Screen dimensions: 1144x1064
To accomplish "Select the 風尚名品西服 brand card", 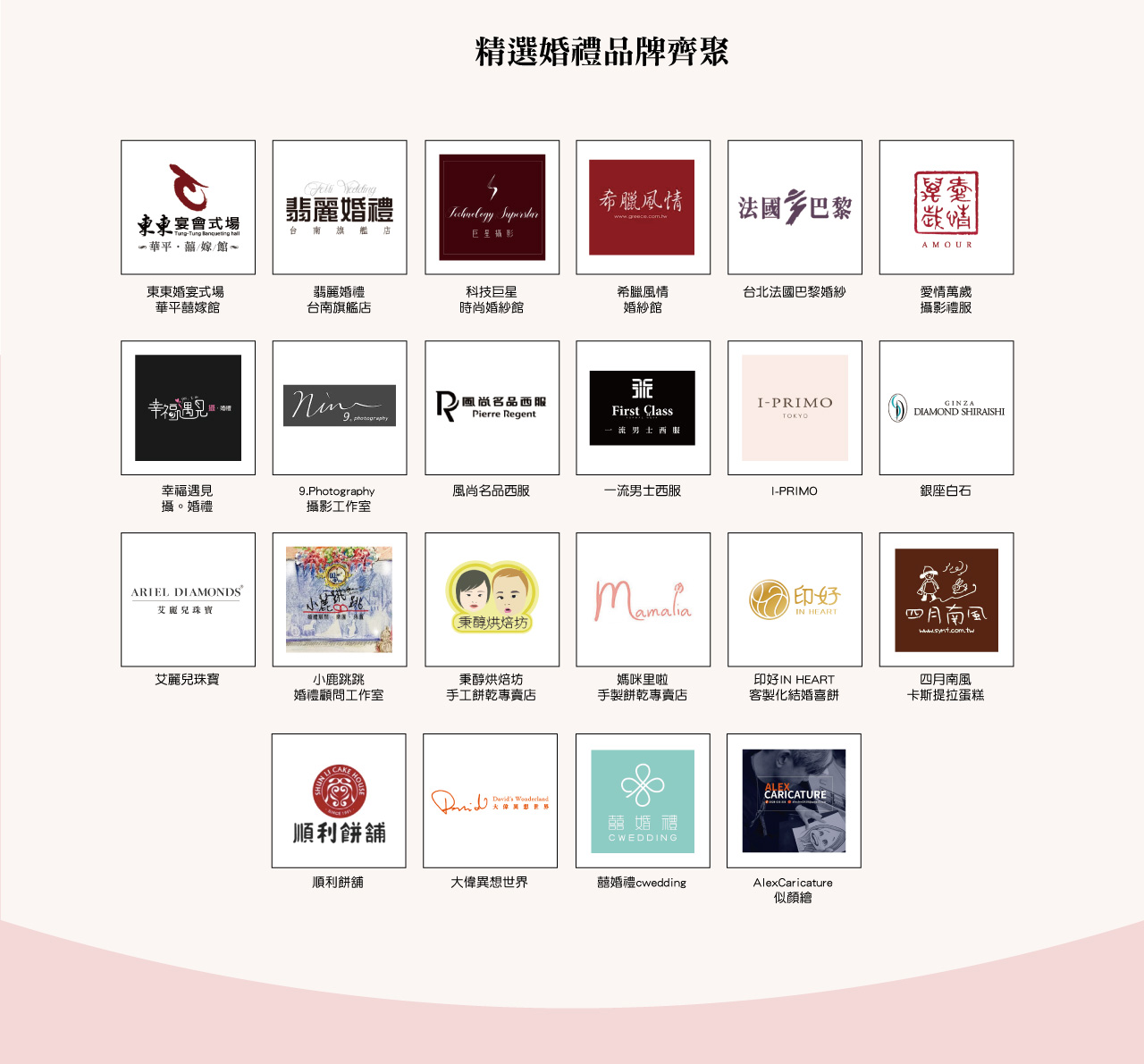I will click(492, 407).
